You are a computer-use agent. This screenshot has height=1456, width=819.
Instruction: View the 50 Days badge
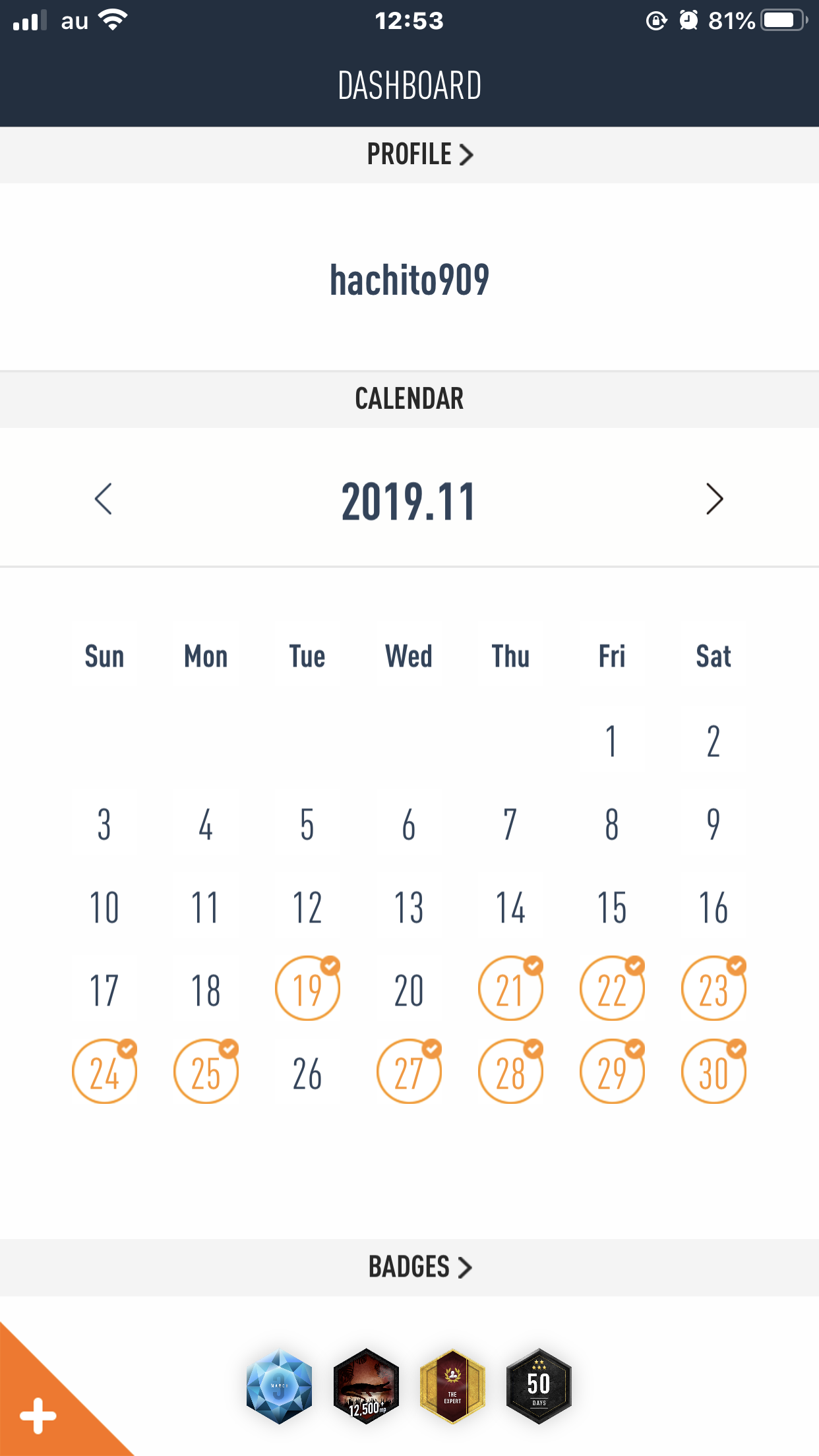coord(539,1386)
